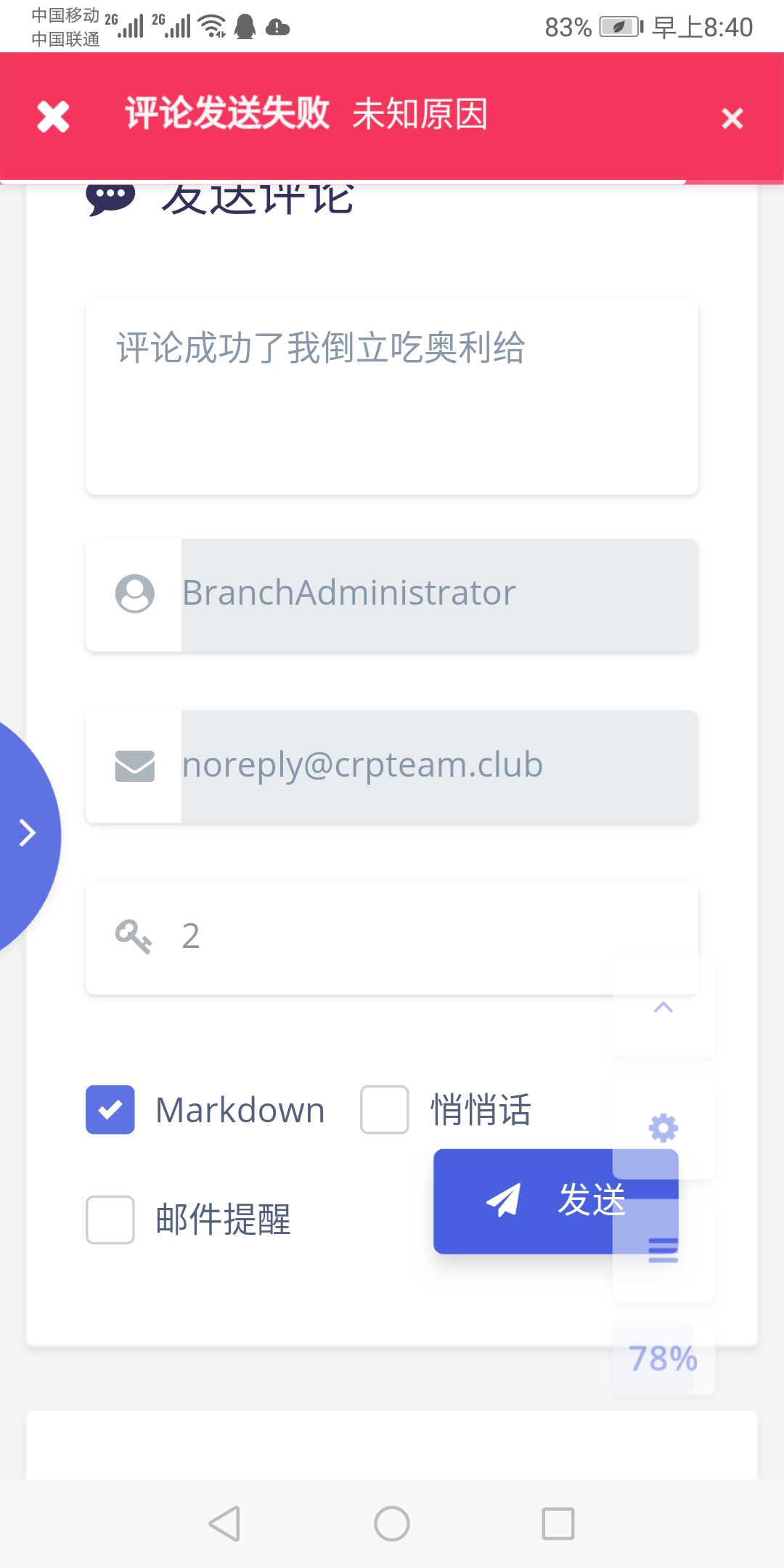Uncheck the Markdown checkbox
Screen dimensions: 784x1568
(110, 1110)
